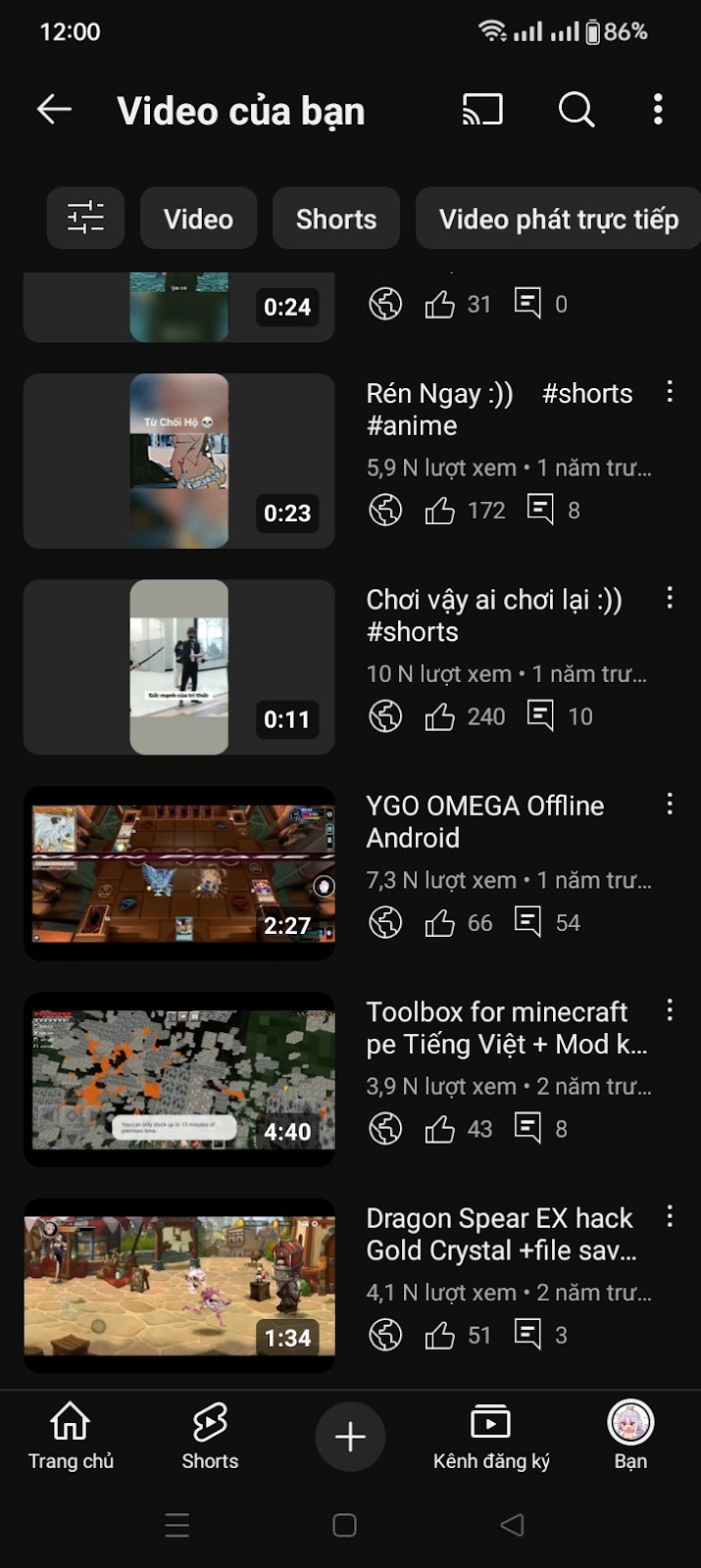Create new content with the plus button
This screenshot has height=1568, width=701.
(350, 1437)
